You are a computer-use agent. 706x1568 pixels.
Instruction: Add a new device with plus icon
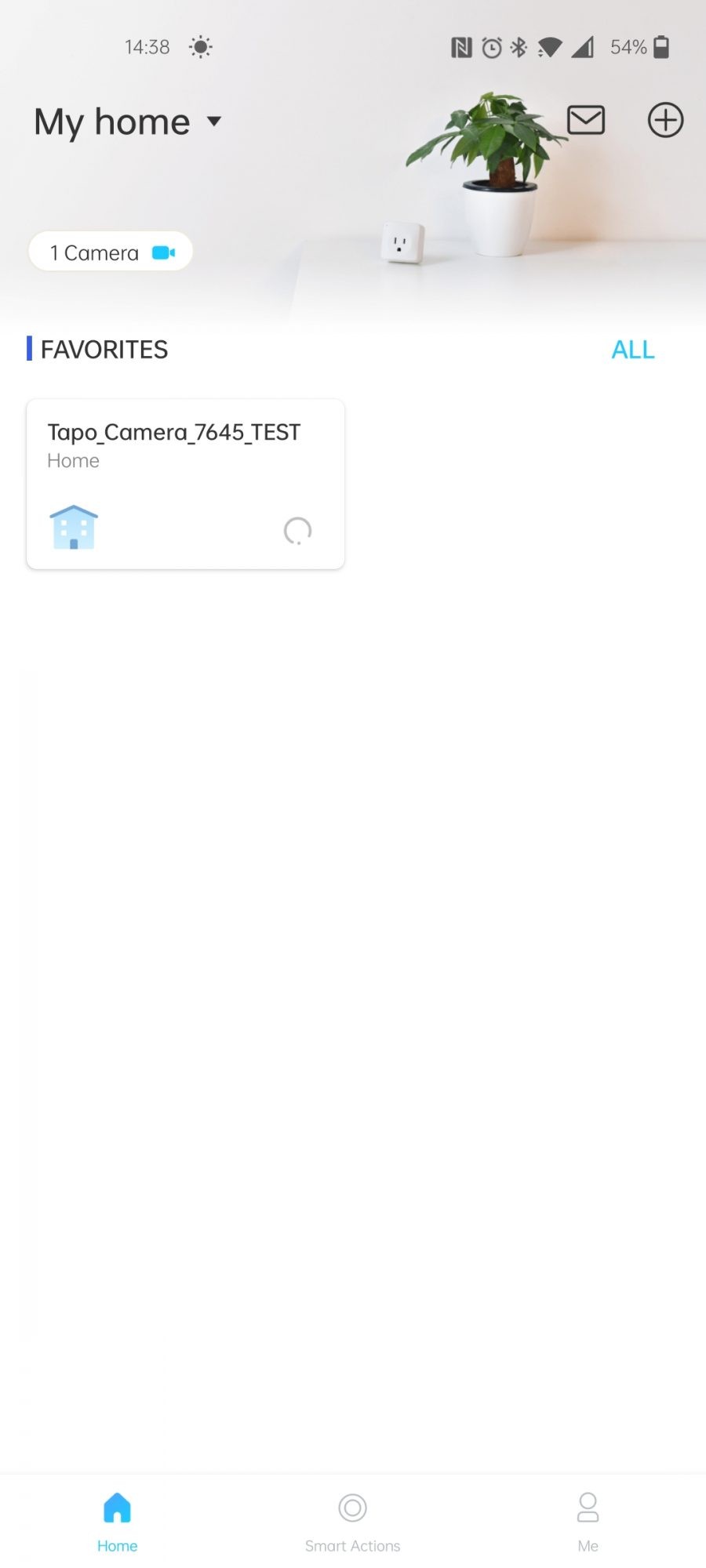coord(664,120)
